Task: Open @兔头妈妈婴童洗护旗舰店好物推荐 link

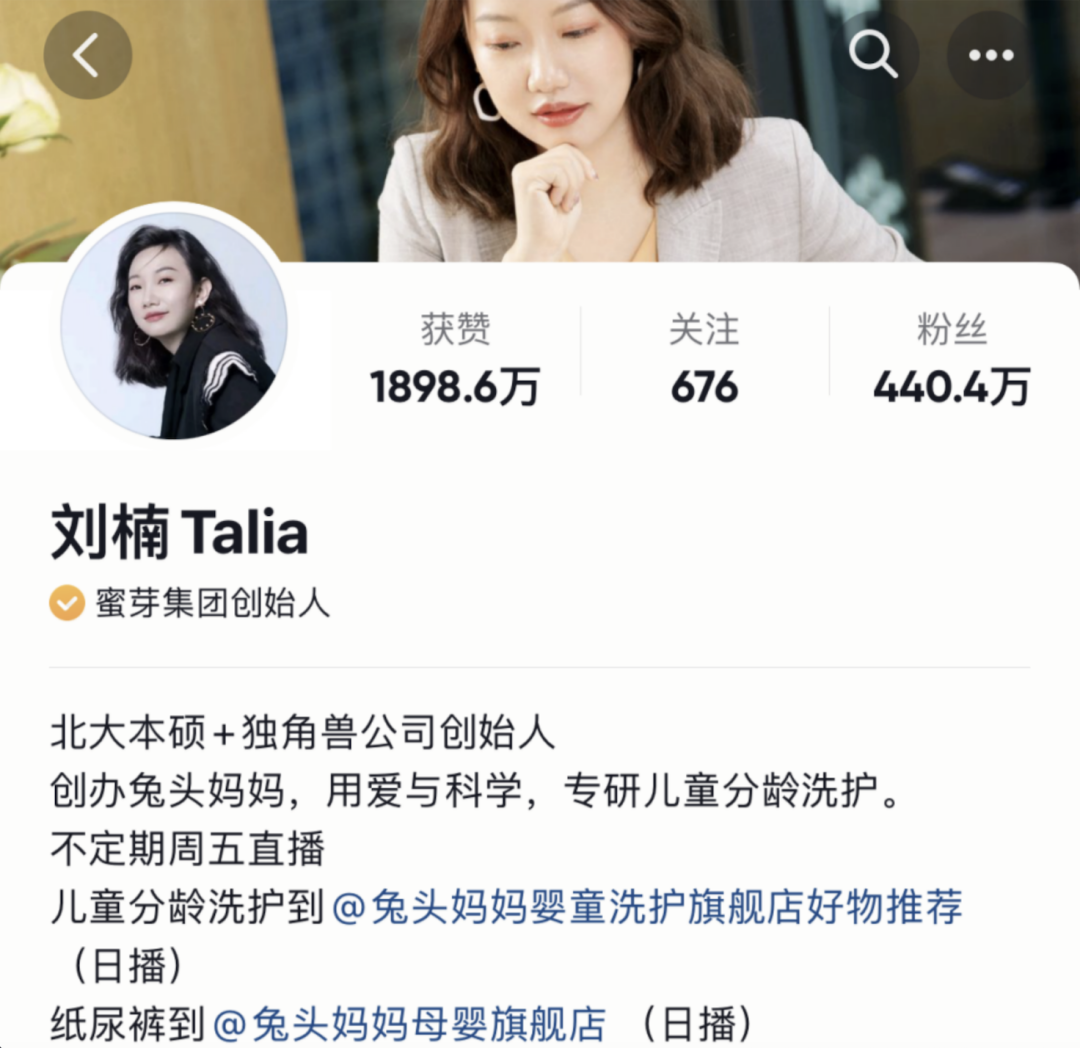Action: [x=647, y=907]
